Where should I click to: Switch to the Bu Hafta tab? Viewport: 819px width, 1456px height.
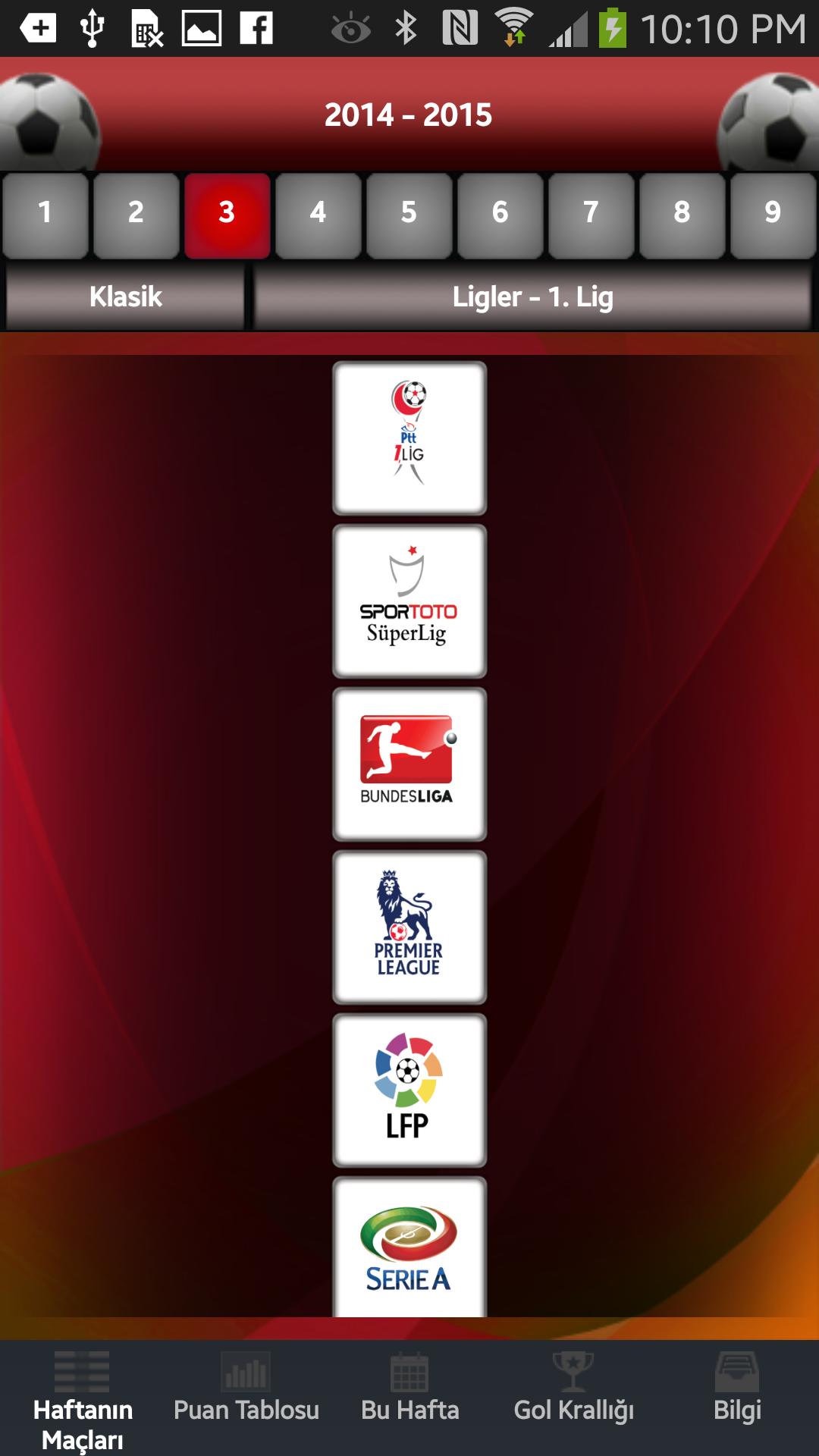tap(409, 1394)
